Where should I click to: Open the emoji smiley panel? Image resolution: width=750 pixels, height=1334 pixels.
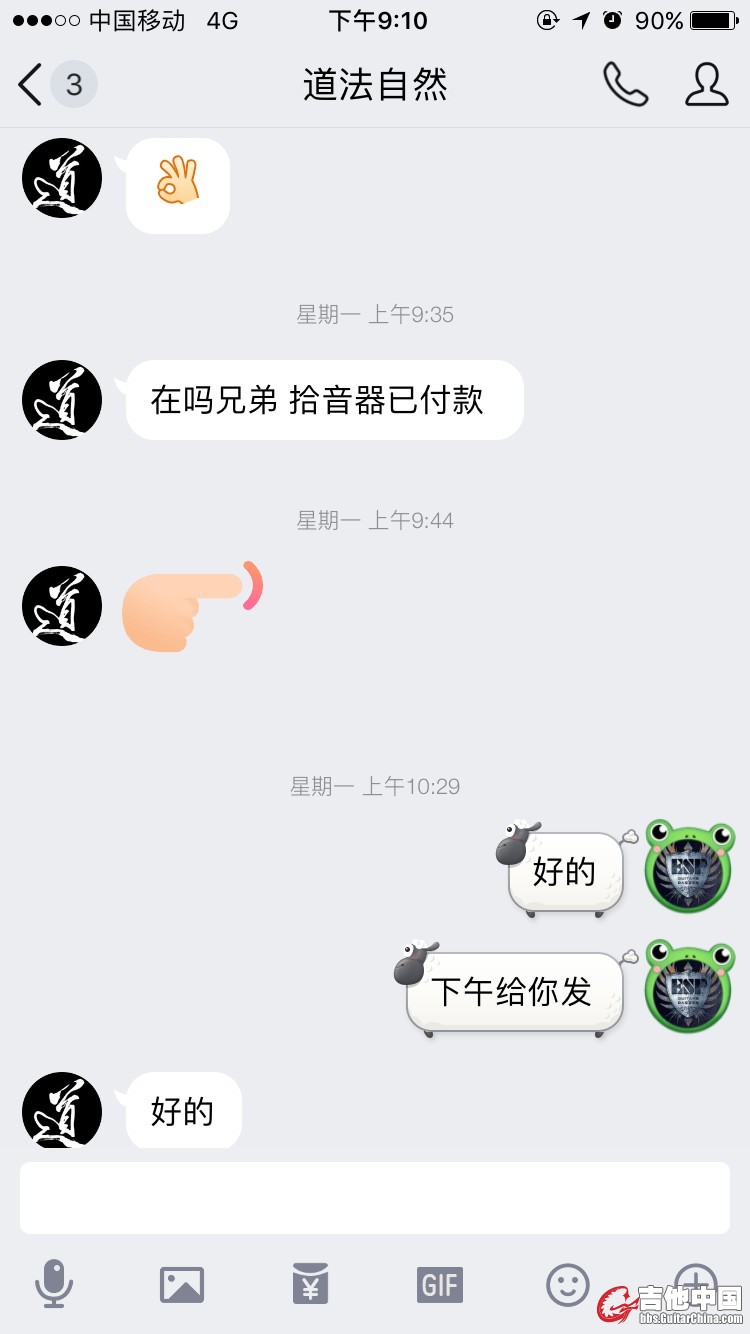pyautogui.click(x=568, y=1284)
